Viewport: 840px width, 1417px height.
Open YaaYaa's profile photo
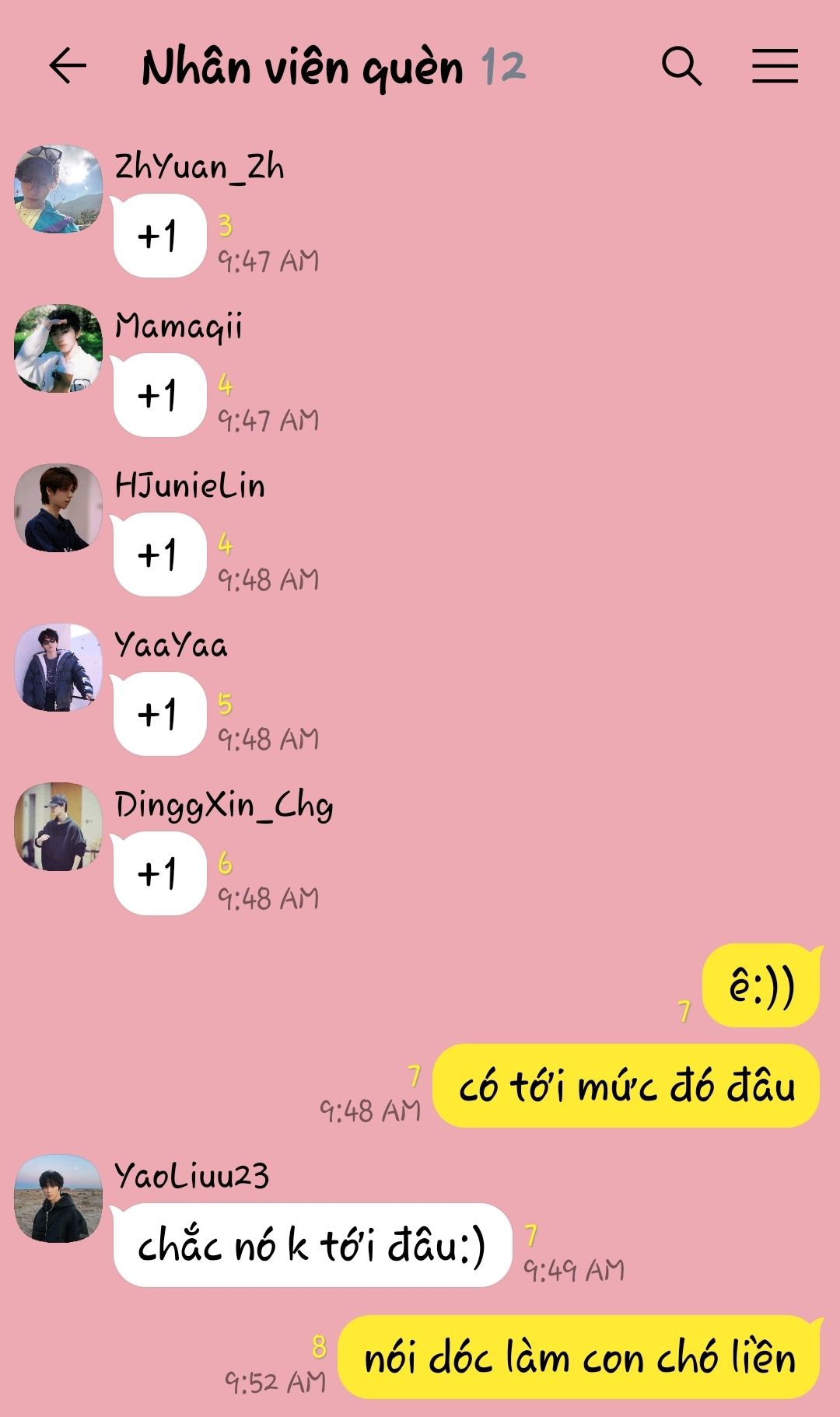pos(58,667)
